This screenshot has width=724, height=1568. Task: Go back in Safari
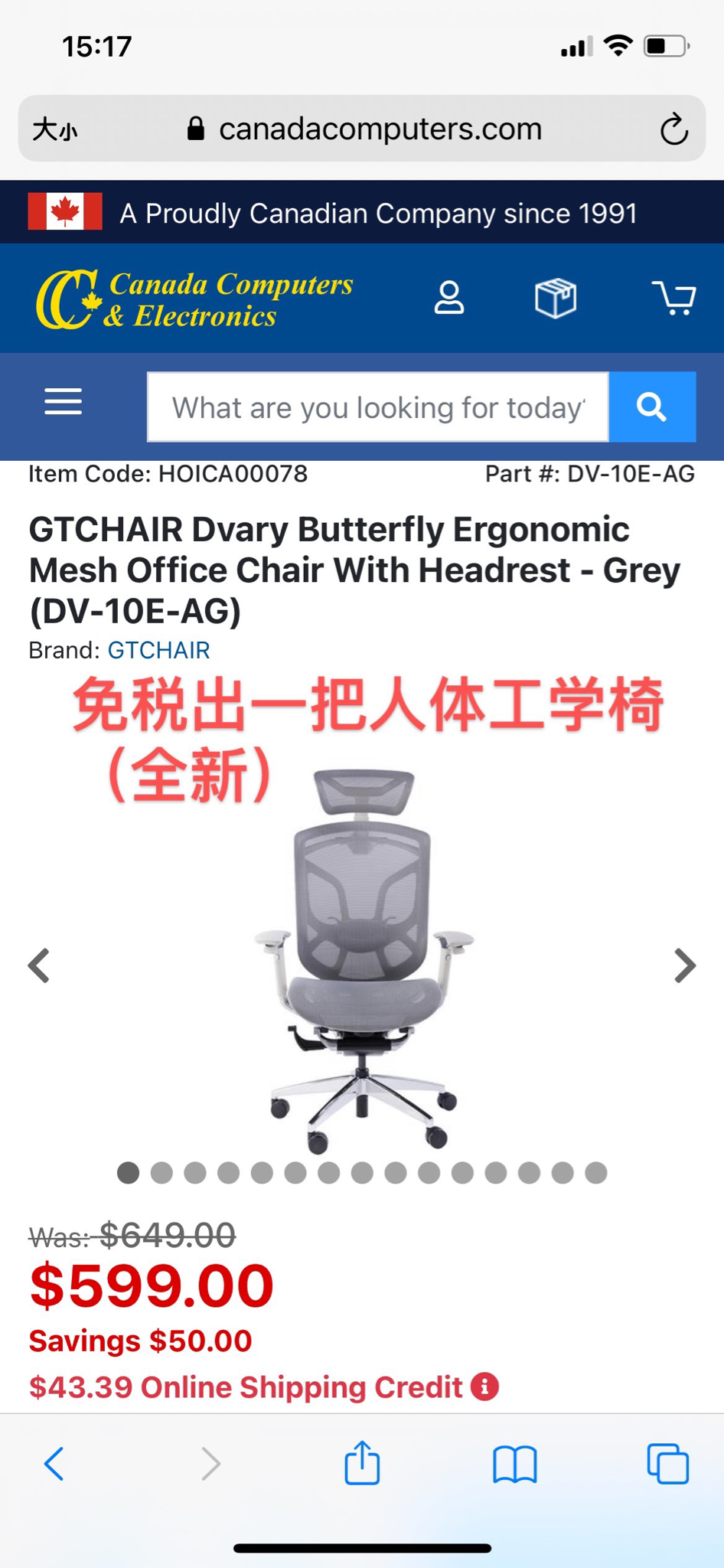pyautogui.click(x=54, y=1464)
